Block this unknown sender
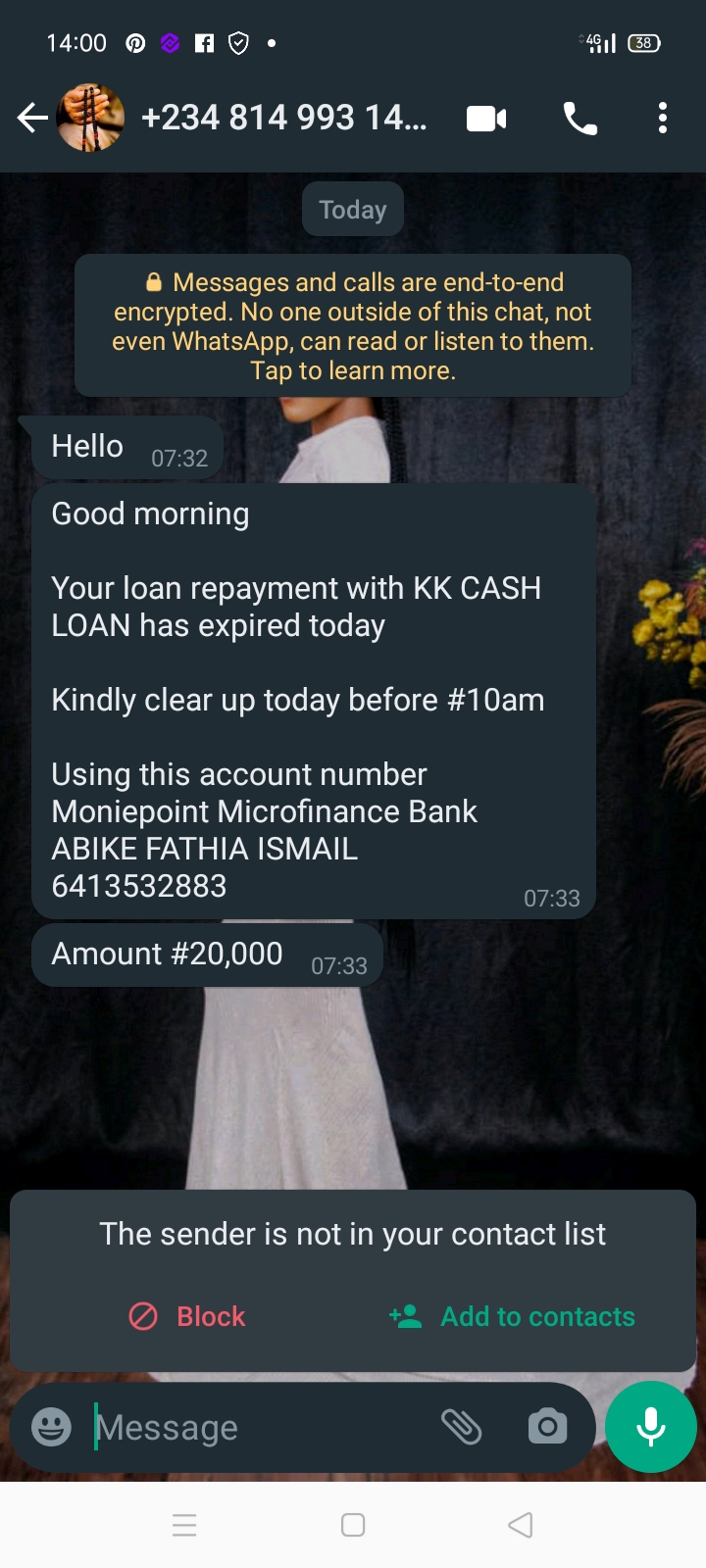Viewport: 706px width, 1568px height. pos(188,1316)
